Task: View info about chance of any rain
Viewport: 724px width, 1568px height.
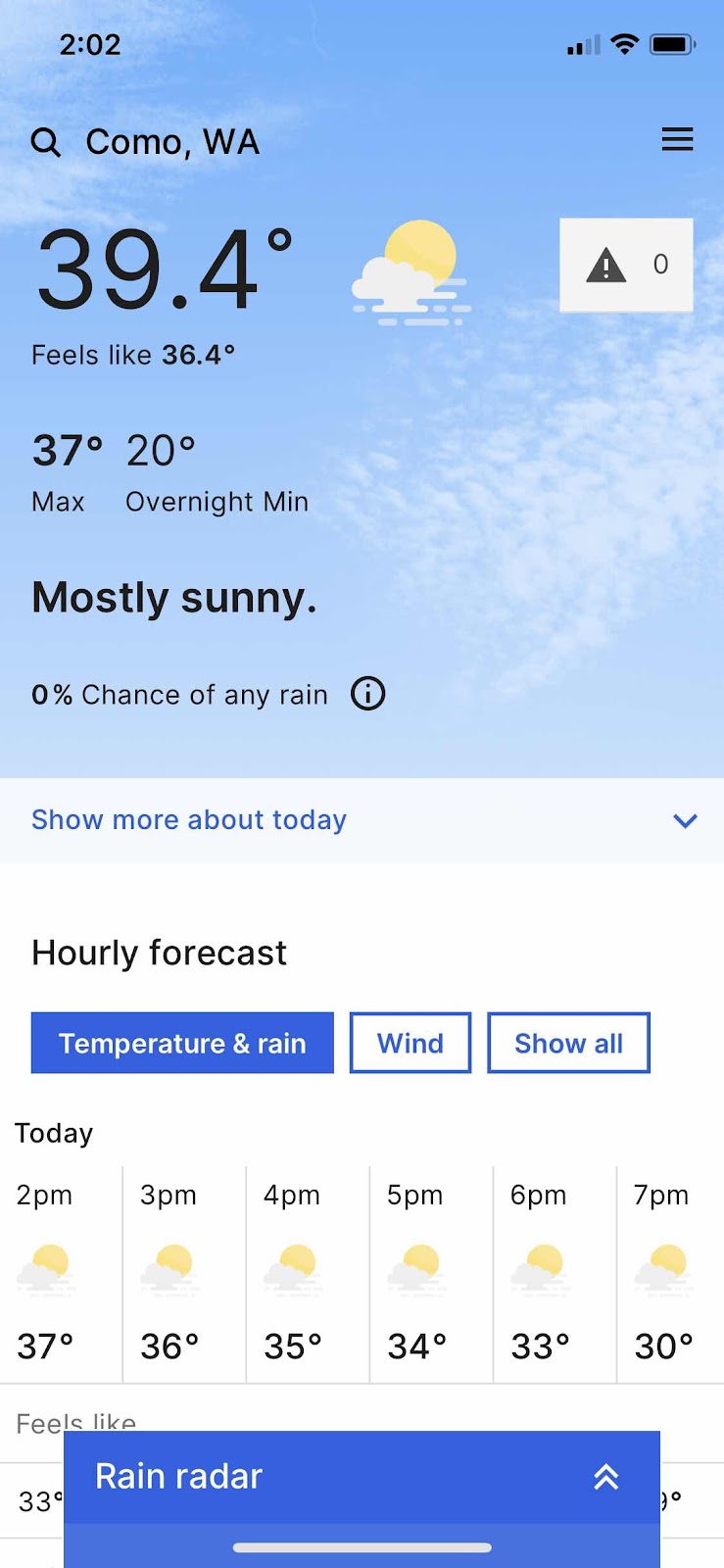Action: pos(368,694)
